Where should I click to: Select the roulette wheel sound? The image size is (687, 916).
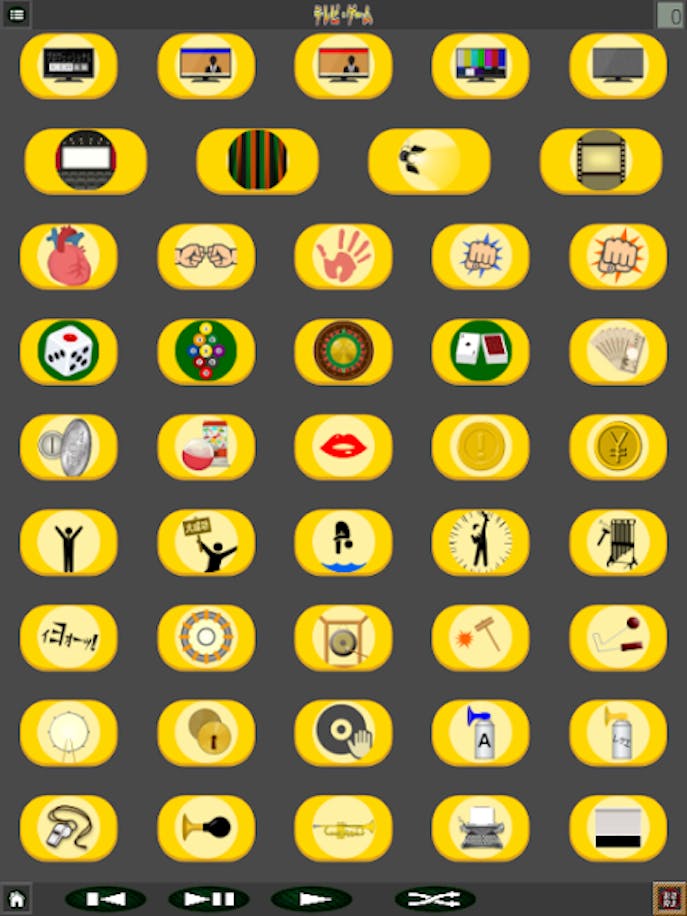[343, 351]
